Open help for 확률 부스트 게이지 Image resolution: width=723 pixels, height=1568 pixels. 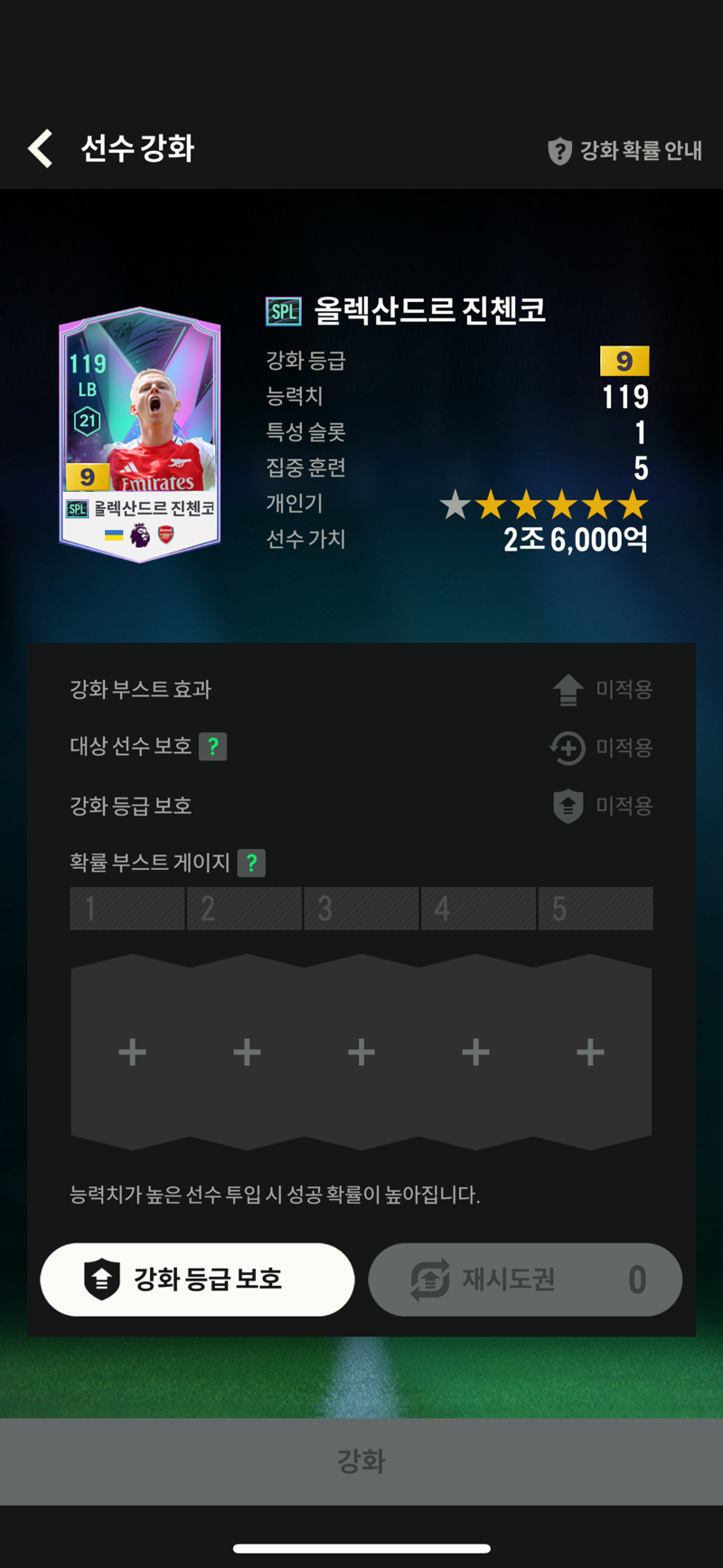(x=251, y=863)
